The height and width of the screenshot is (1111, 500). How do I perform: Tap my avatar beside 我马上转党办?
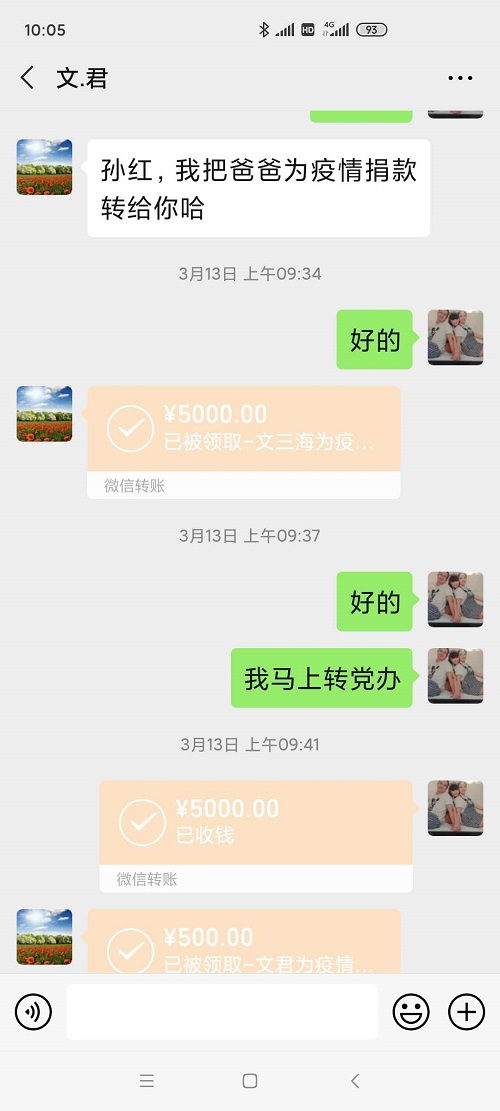tap(455, 676)
